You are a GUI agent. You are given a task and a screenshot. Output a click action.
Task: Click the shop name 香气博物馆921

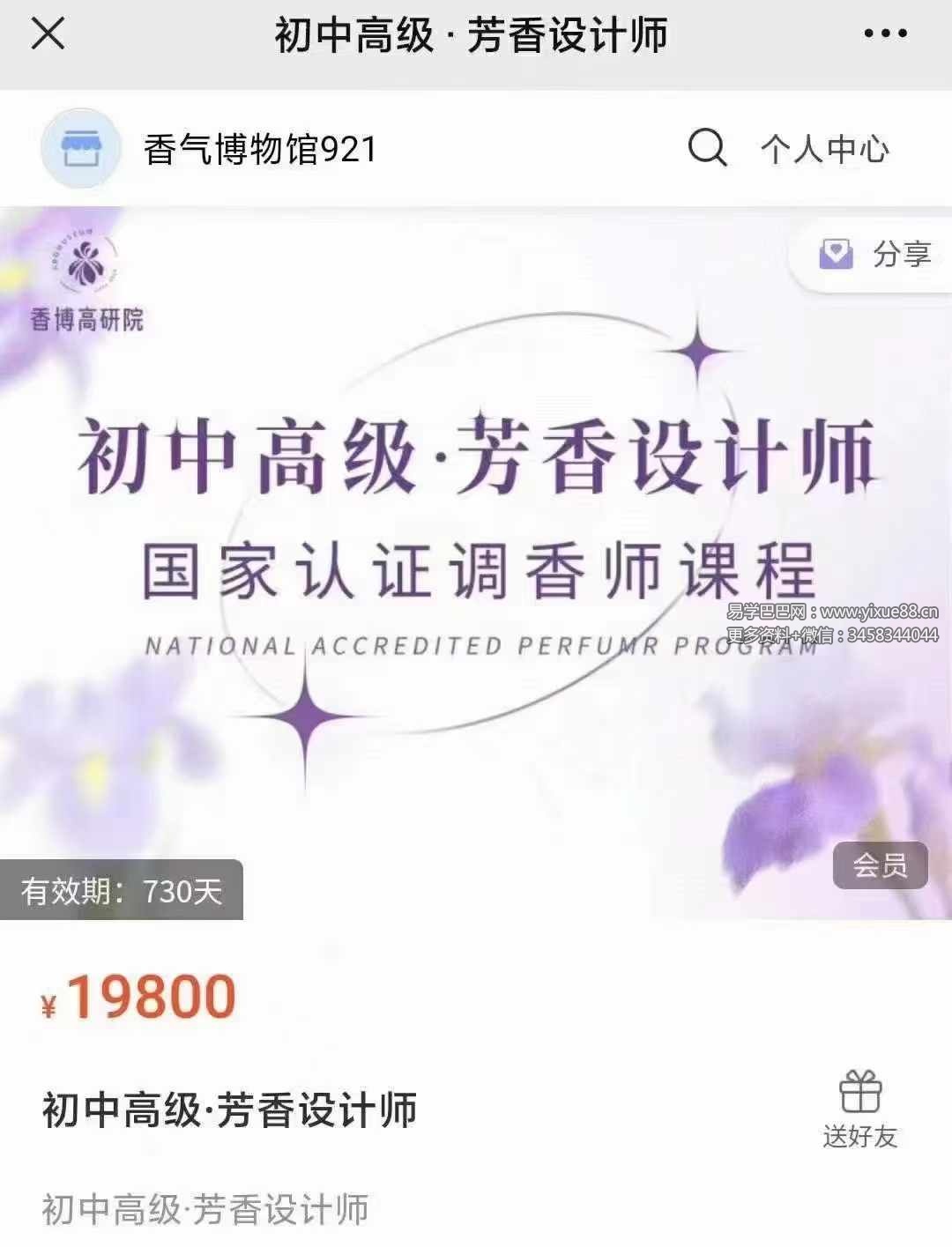pos(259,148)
